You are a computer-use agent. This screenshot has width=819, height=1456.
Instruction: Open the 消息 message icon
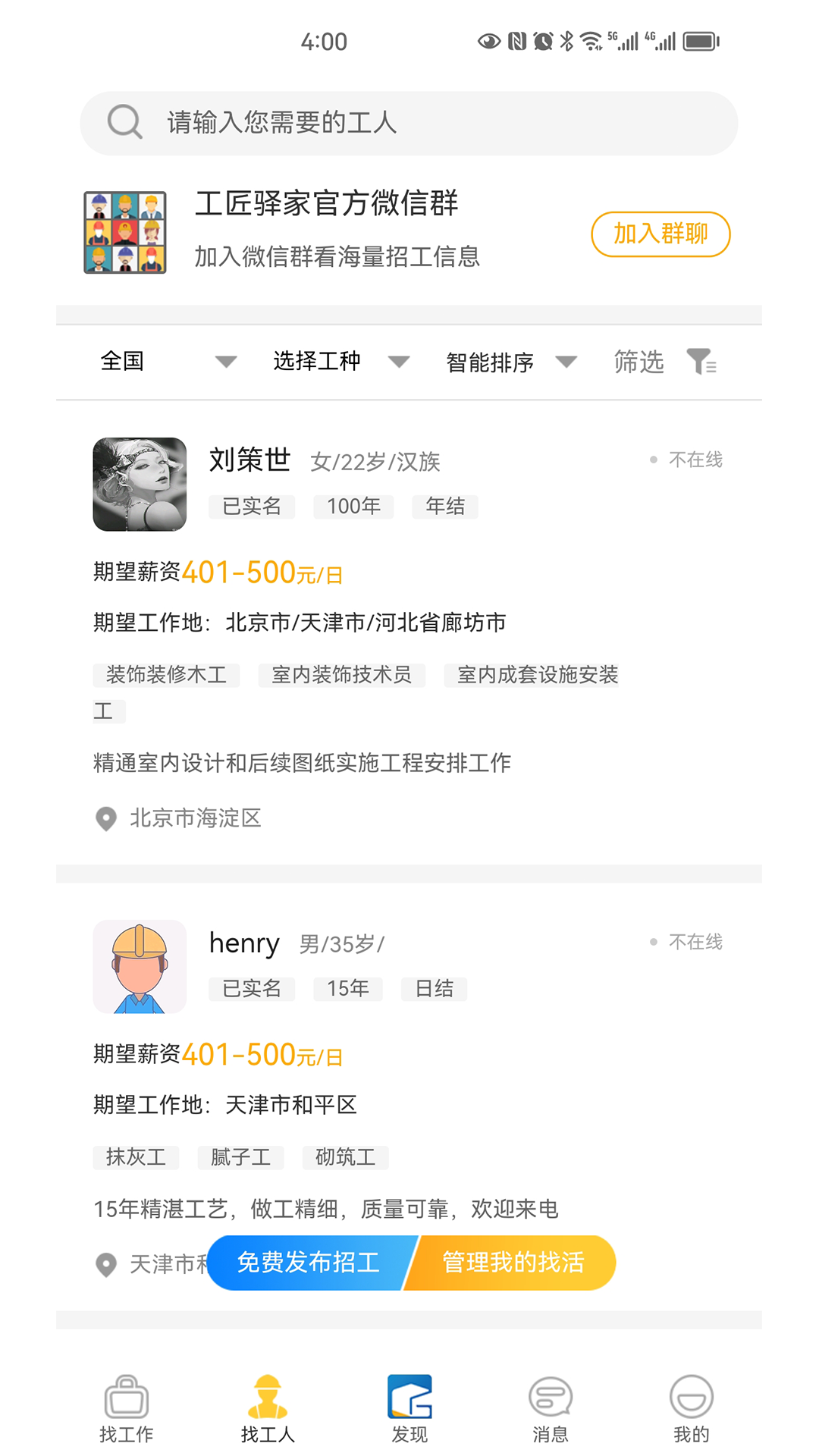551,1398
